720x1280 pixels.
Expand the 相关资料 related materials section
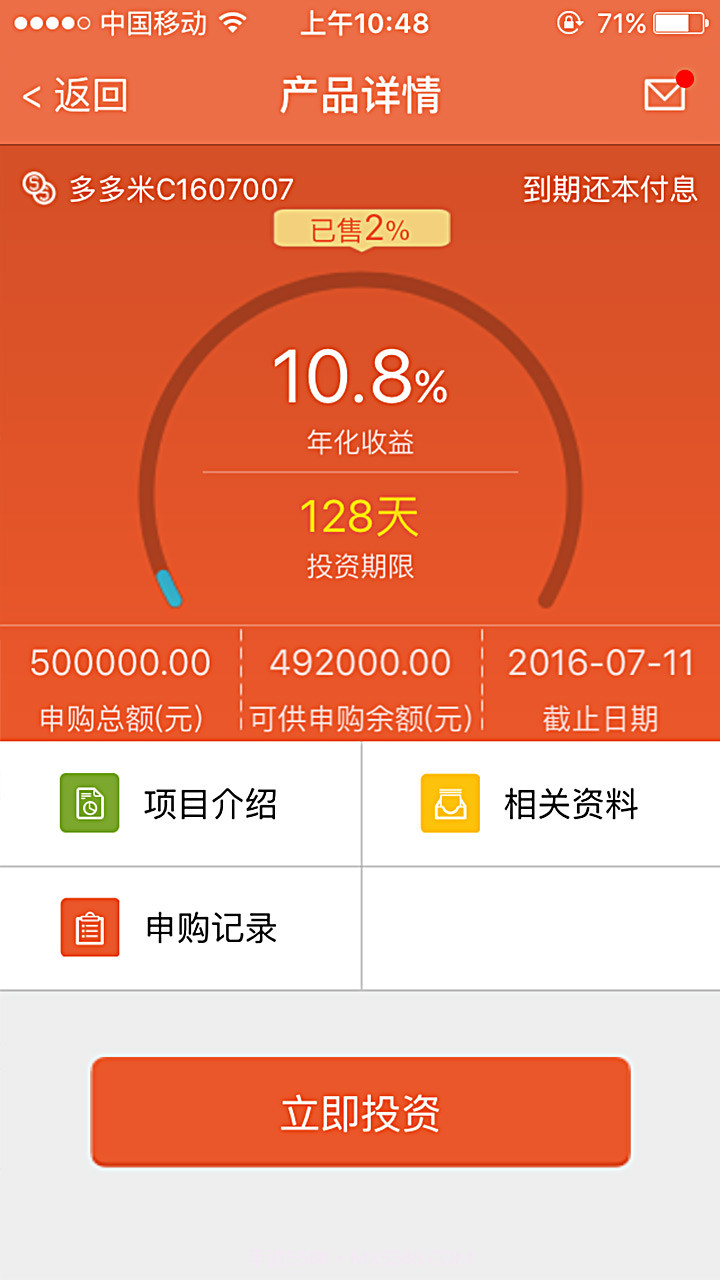pos(540,803)
